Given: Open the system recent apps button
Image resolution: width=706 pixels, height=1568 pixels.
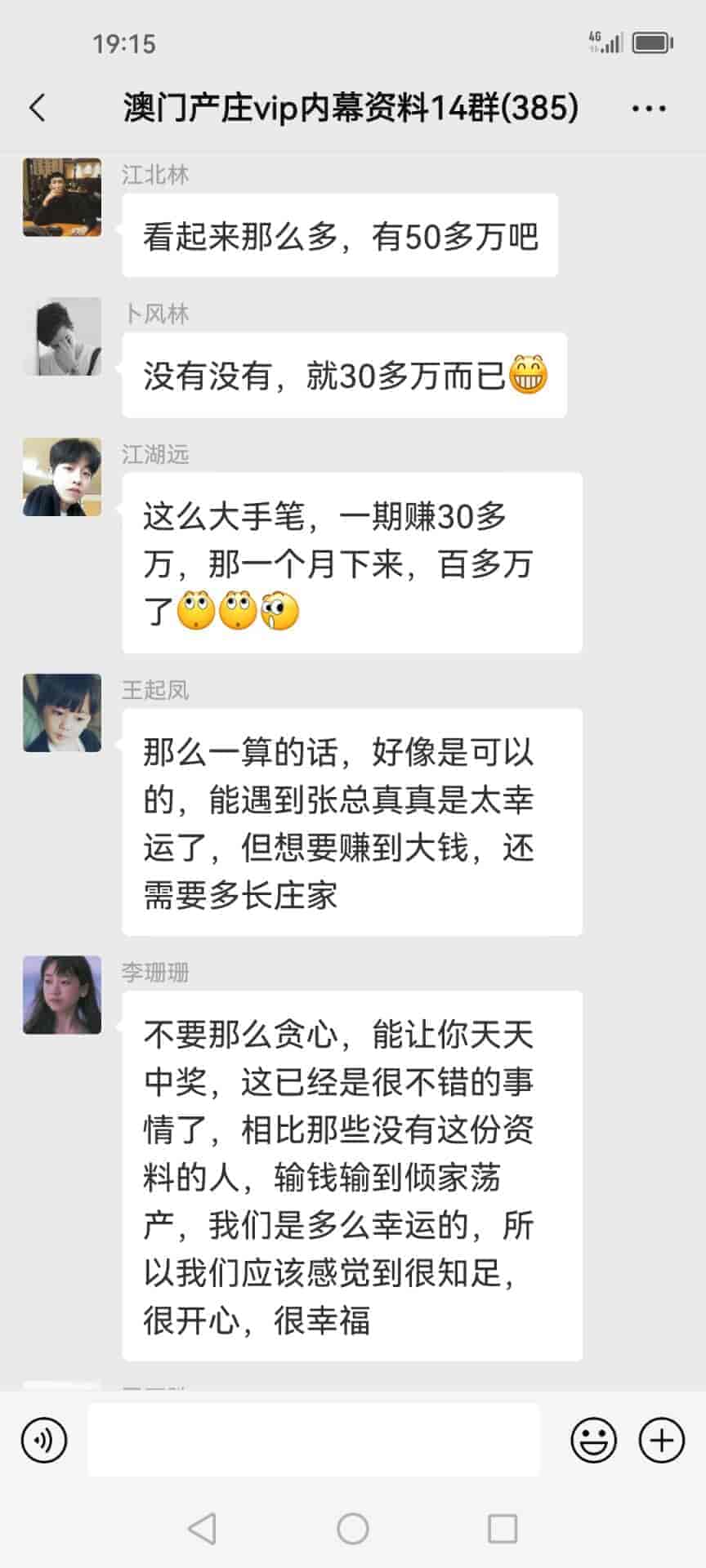Looking at the screenshot, I should [502, 1528].
